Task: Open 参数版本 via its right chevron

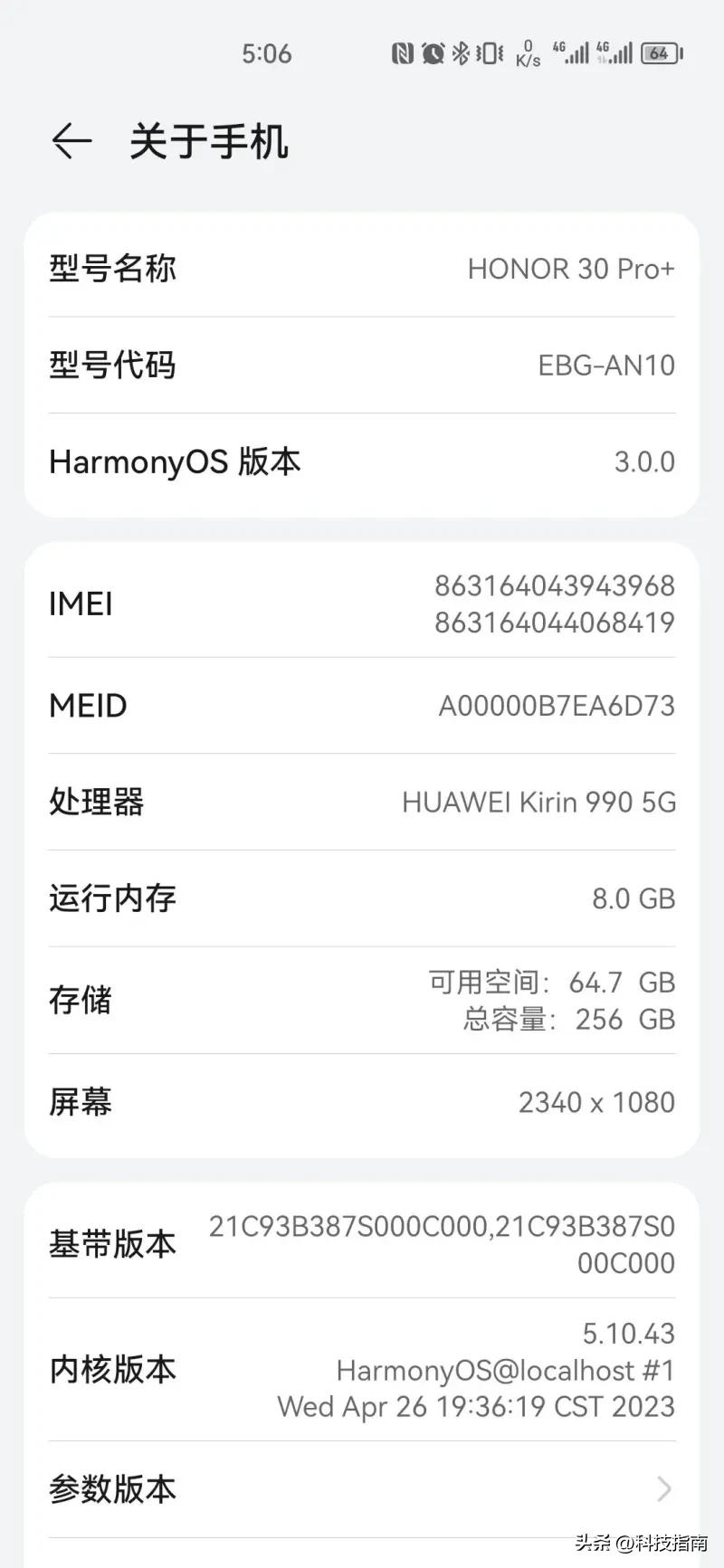Action: coord(664,1488)
